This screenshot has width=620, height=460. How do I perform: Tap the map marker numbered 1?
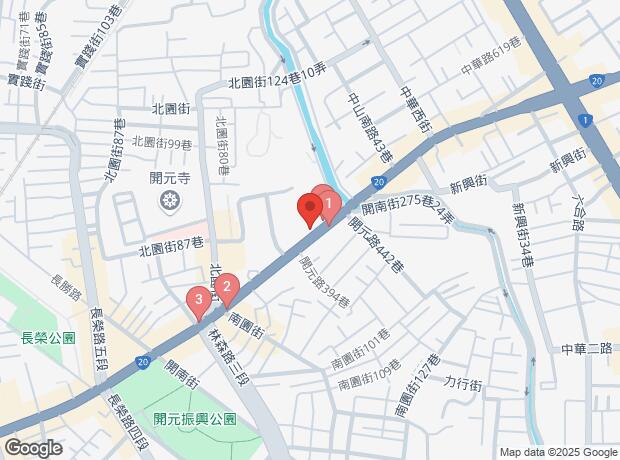pyautogui.click(x=327, y=204)
